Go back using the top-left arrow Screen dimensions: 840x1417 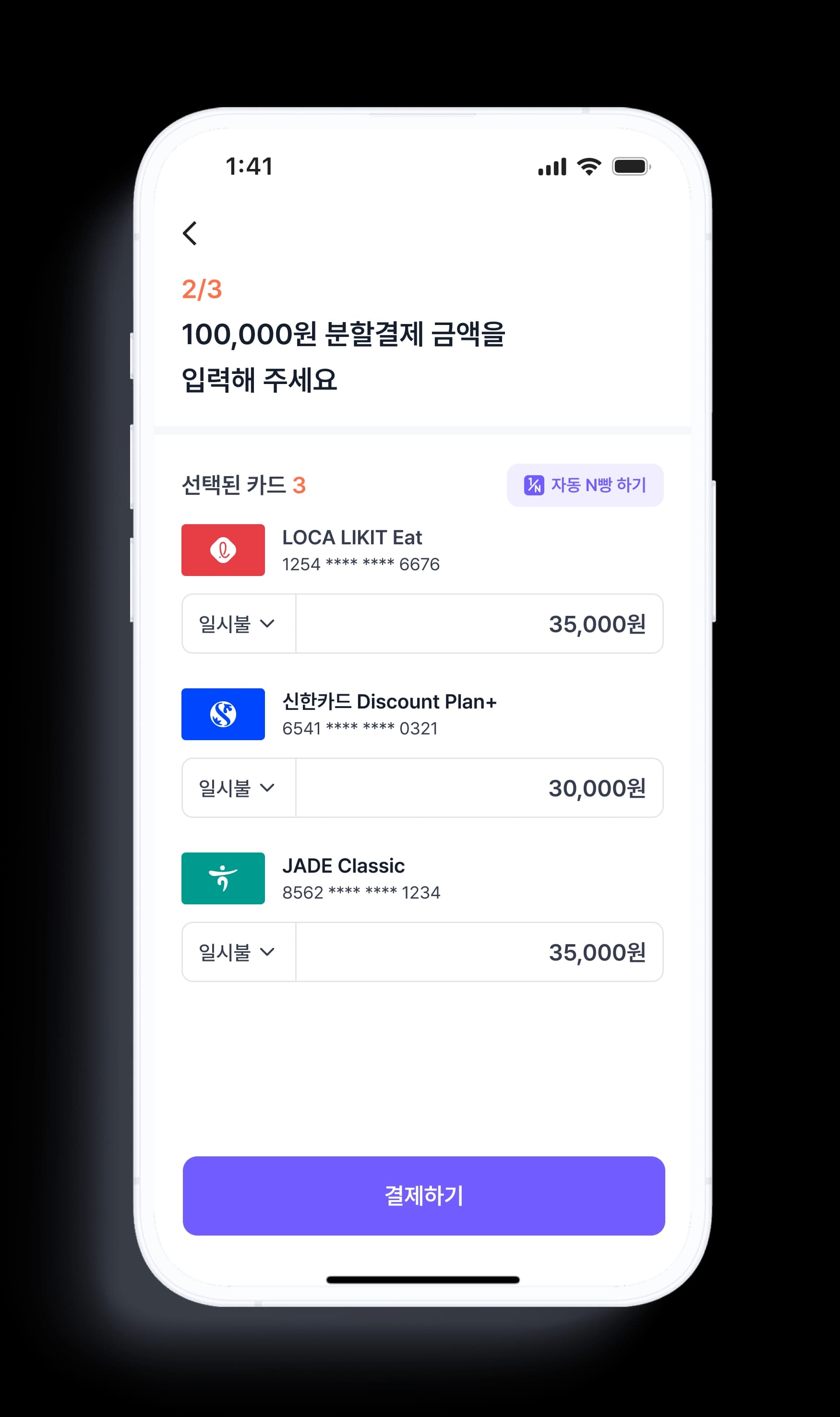(x=190, y=233)
